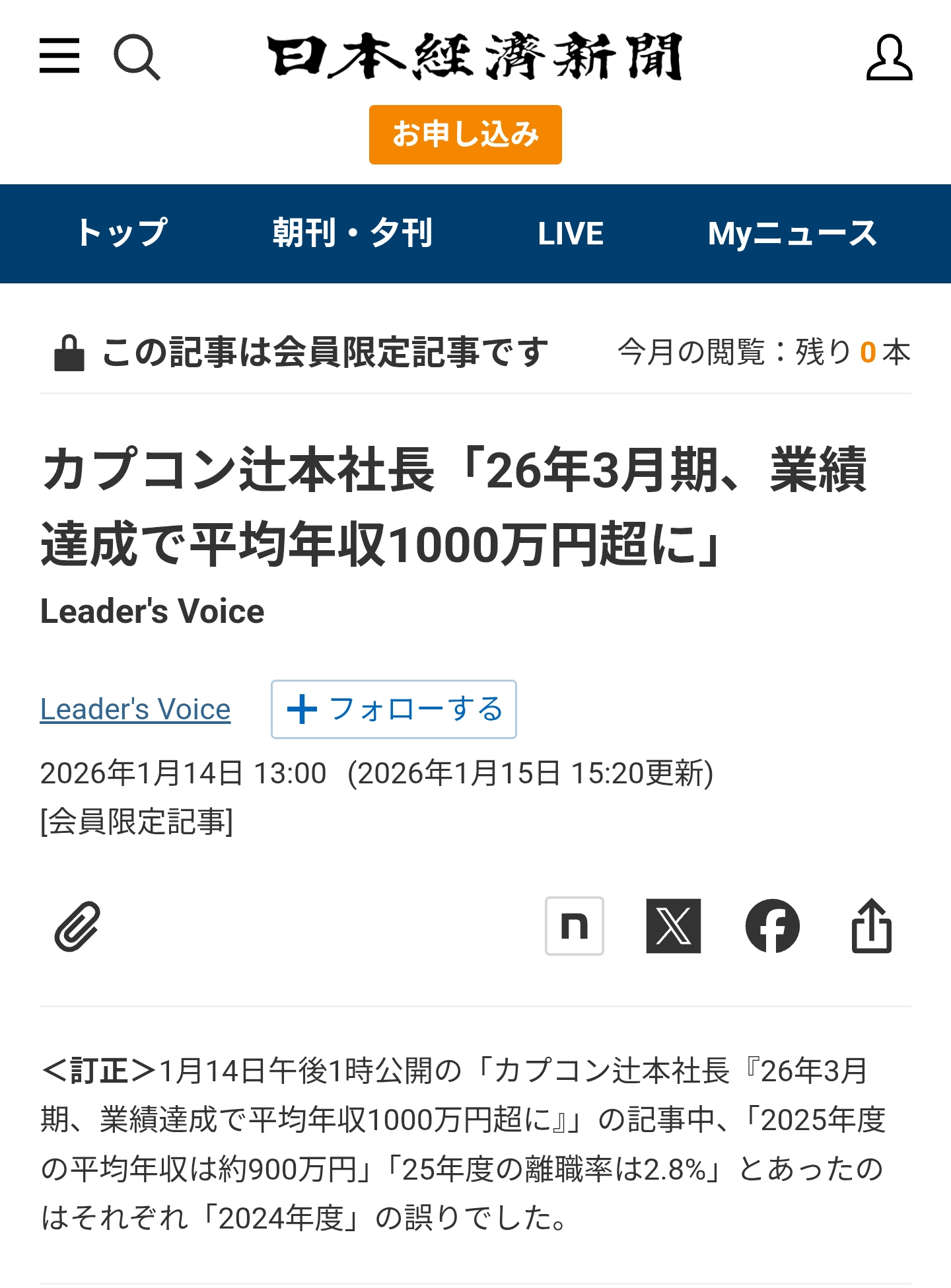Screen dimensions: 951x1288
Task: Open the search magnifier
Action: coord(136,57)
